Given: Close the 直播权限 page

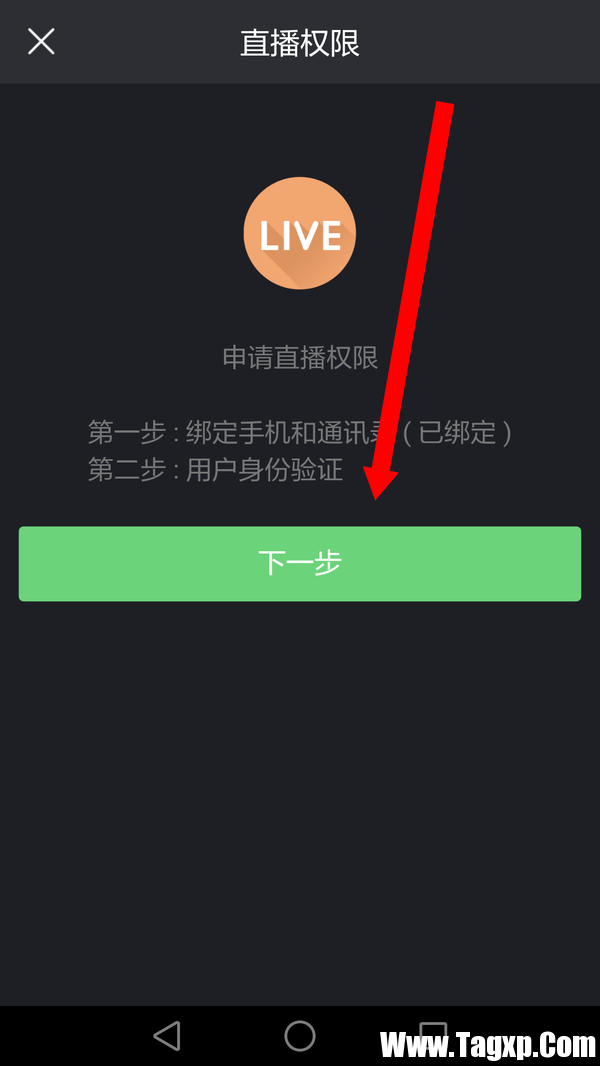Looking at the screenshot, I should [41, 42].
